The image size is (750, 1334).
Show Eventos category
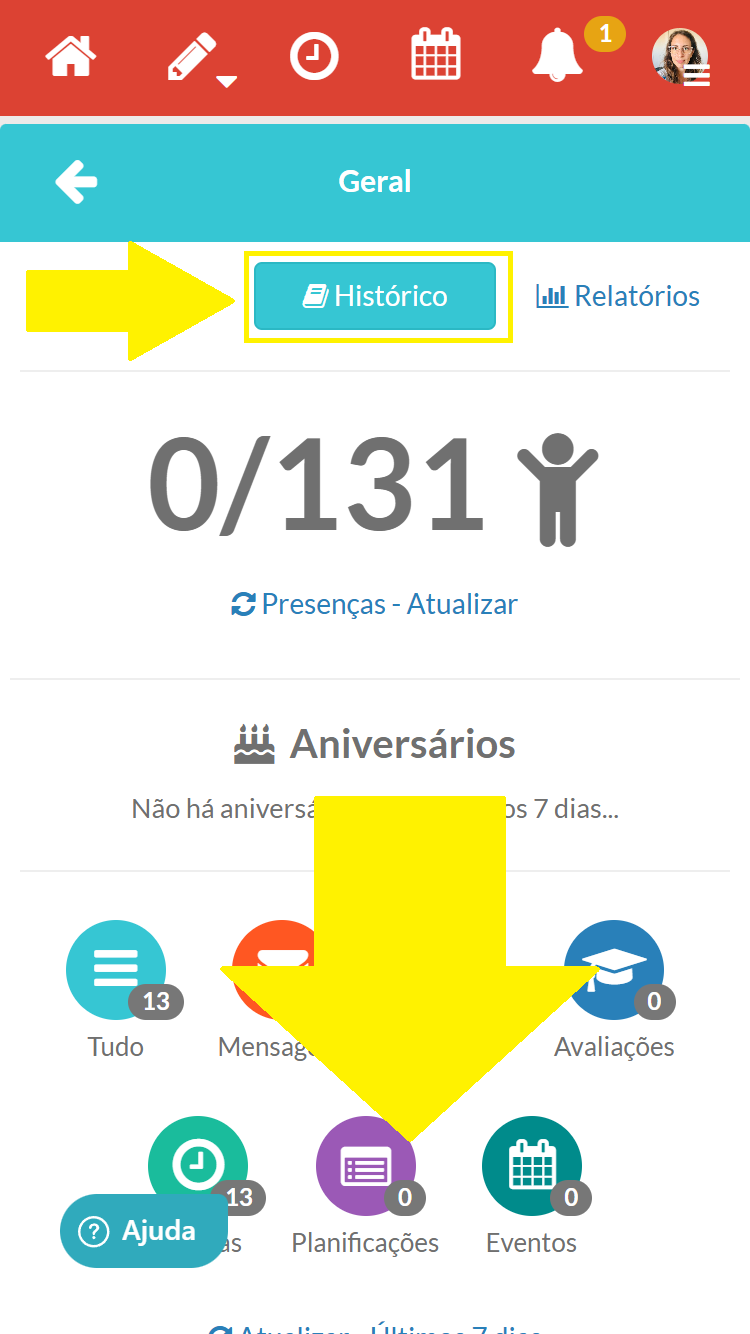(x=531, y=1167)
